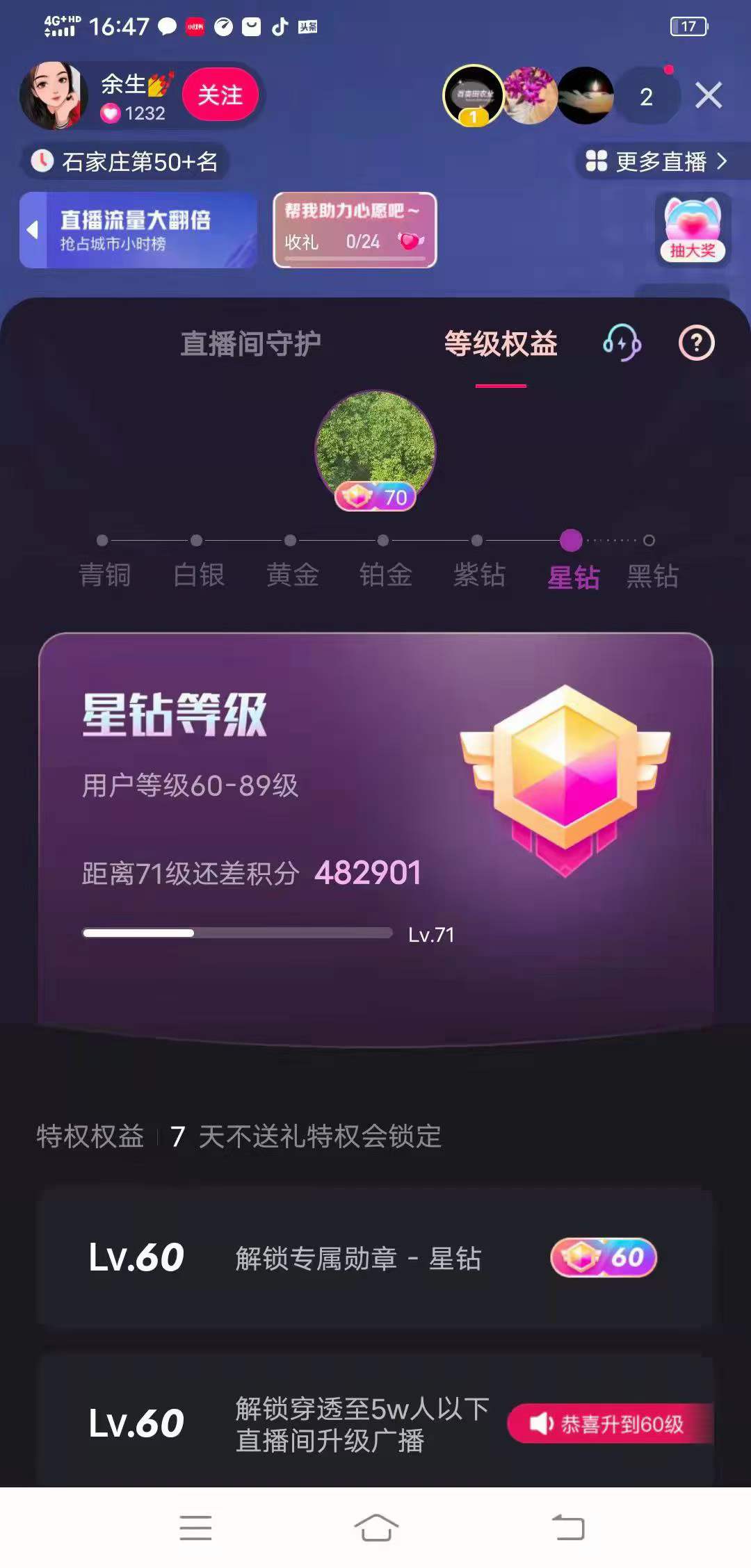The height and width of the screenshot is (1568, 751).
Task: Select the 黄金 level tier
Action: point(292,574)
